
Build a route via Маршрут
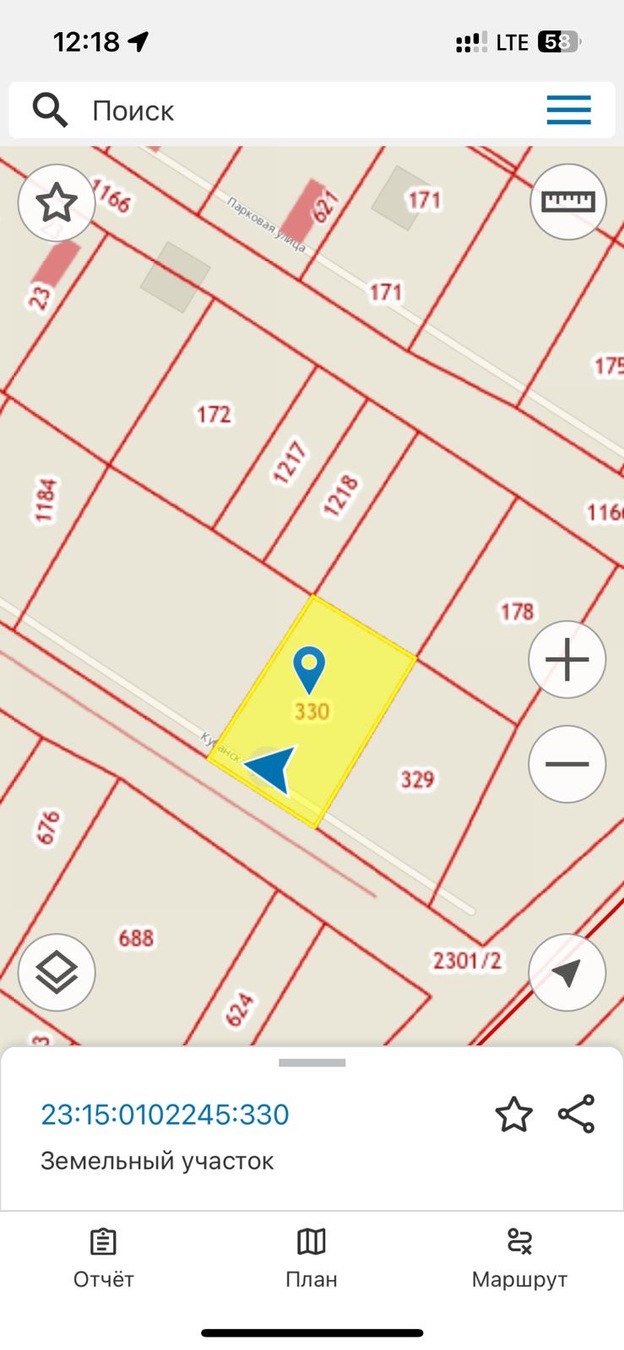[519, 1257]
